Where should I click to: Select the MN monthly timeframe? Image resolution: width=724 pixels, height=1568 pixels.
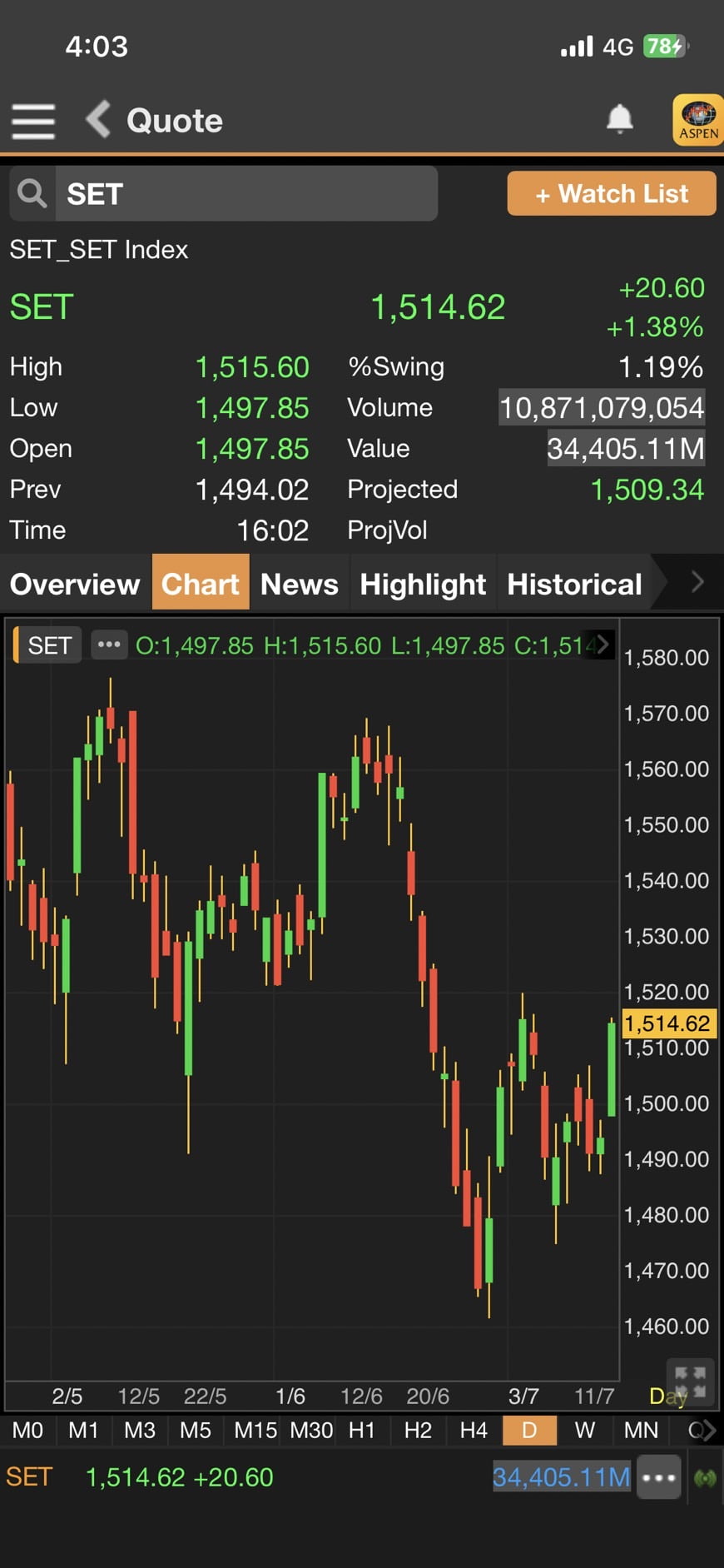tap(641, 1431)
